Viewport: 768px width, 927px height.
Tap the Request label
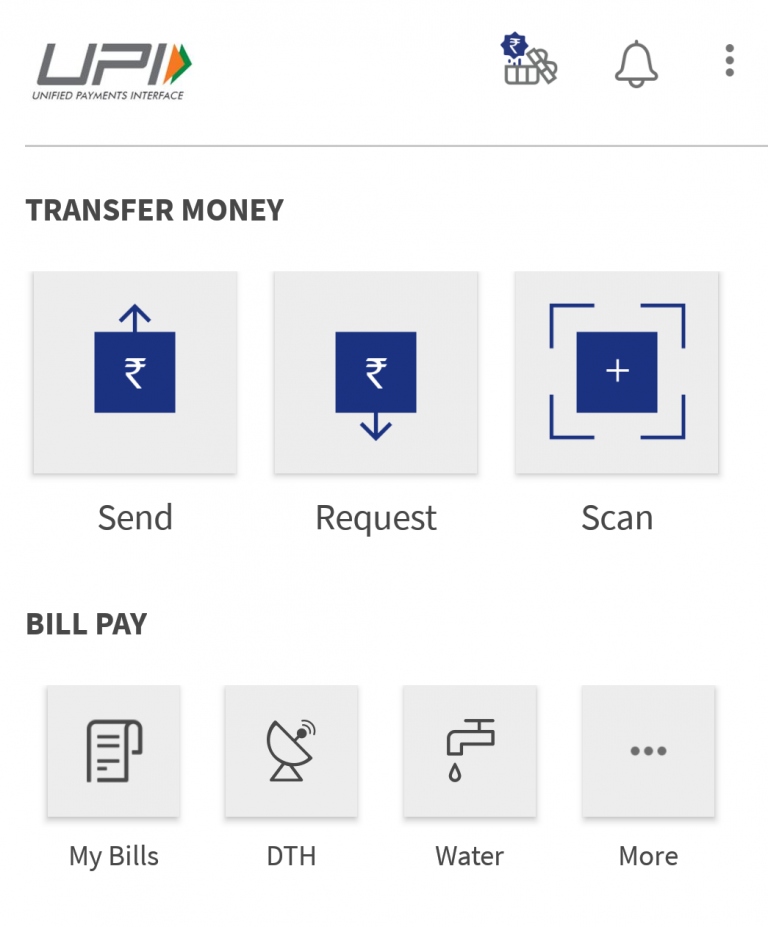[375, 518]
